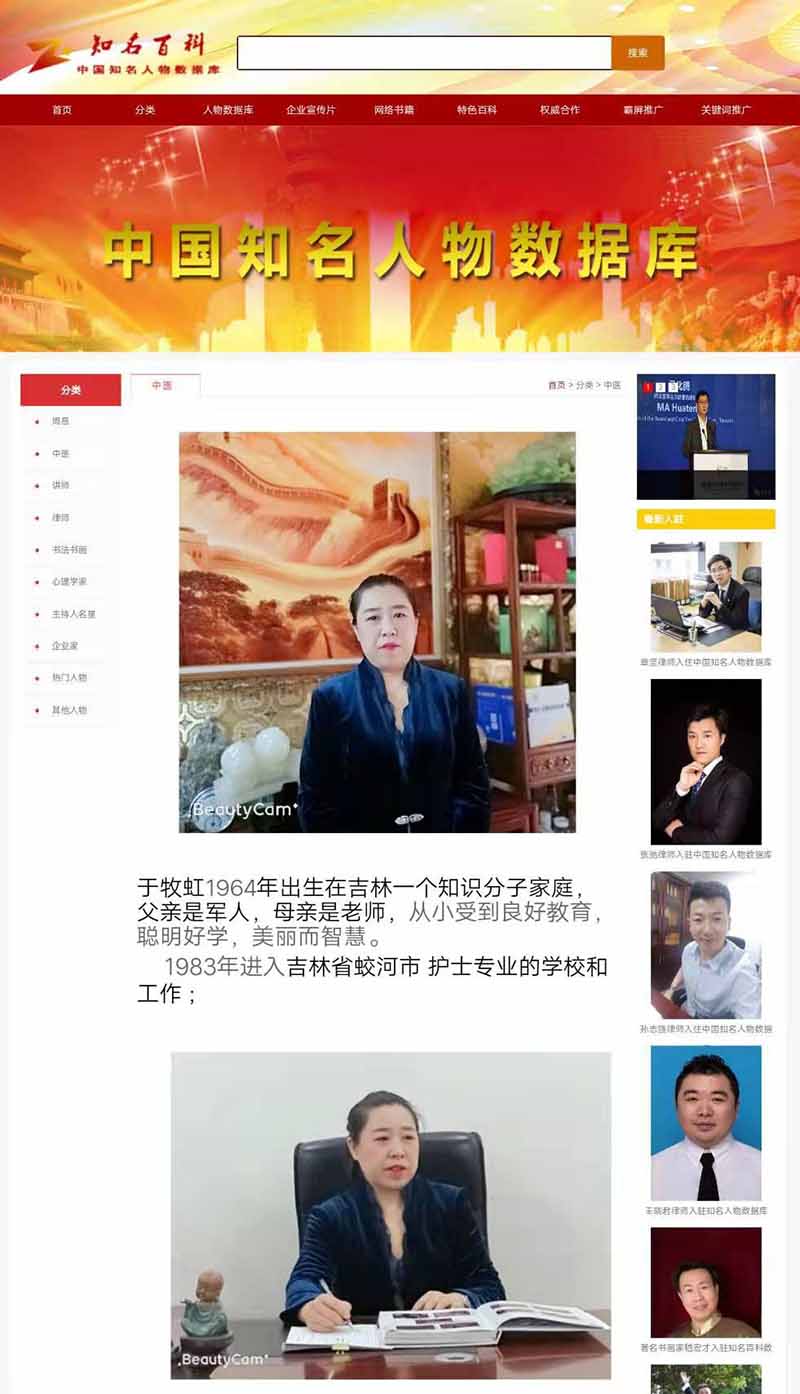Select 律师 in the sidebar categories
Image resolution: width=800 pixels, height=1394 pixels.
[x=61, y=518]
